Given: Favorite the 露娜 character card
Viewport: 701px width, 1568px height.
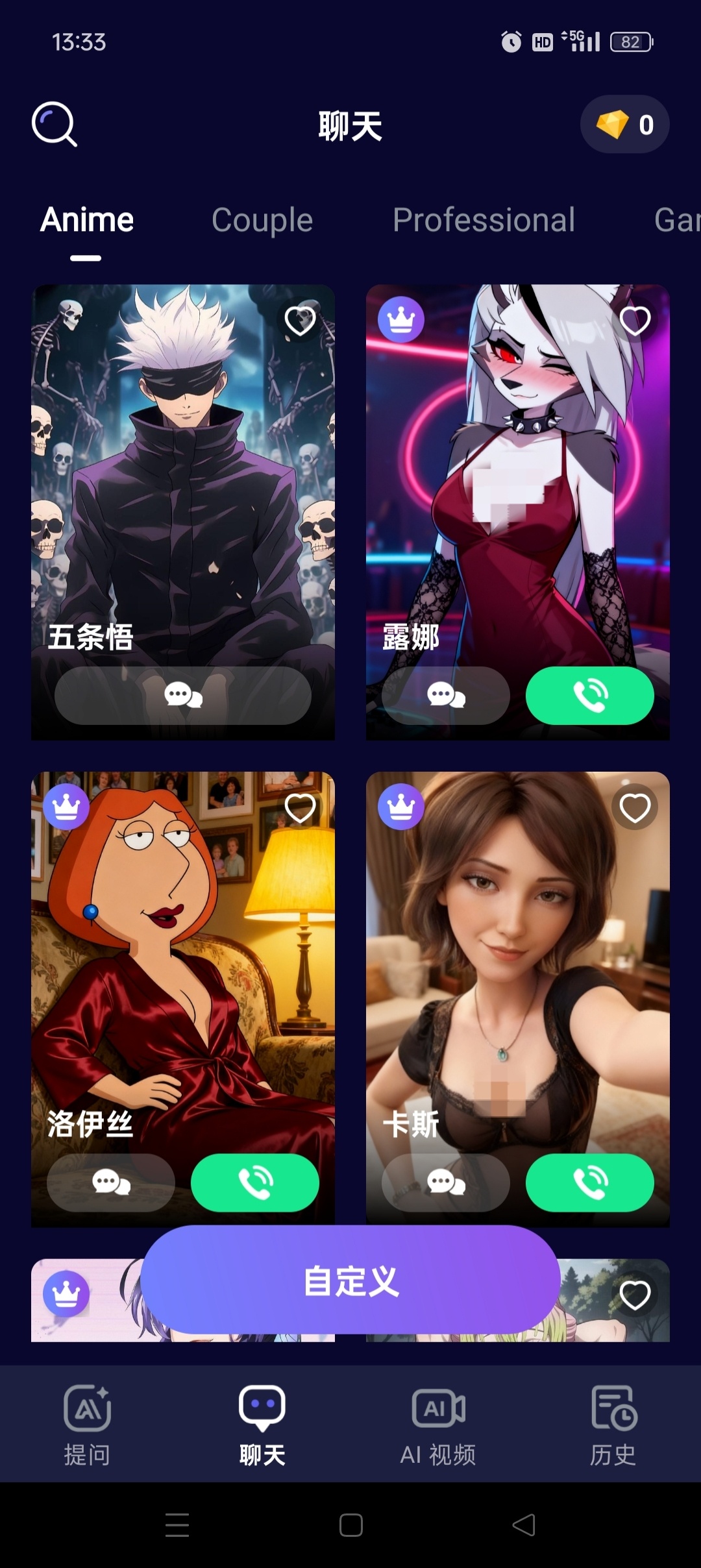Looking at the screenshot, I should click(x=635, y=321).
